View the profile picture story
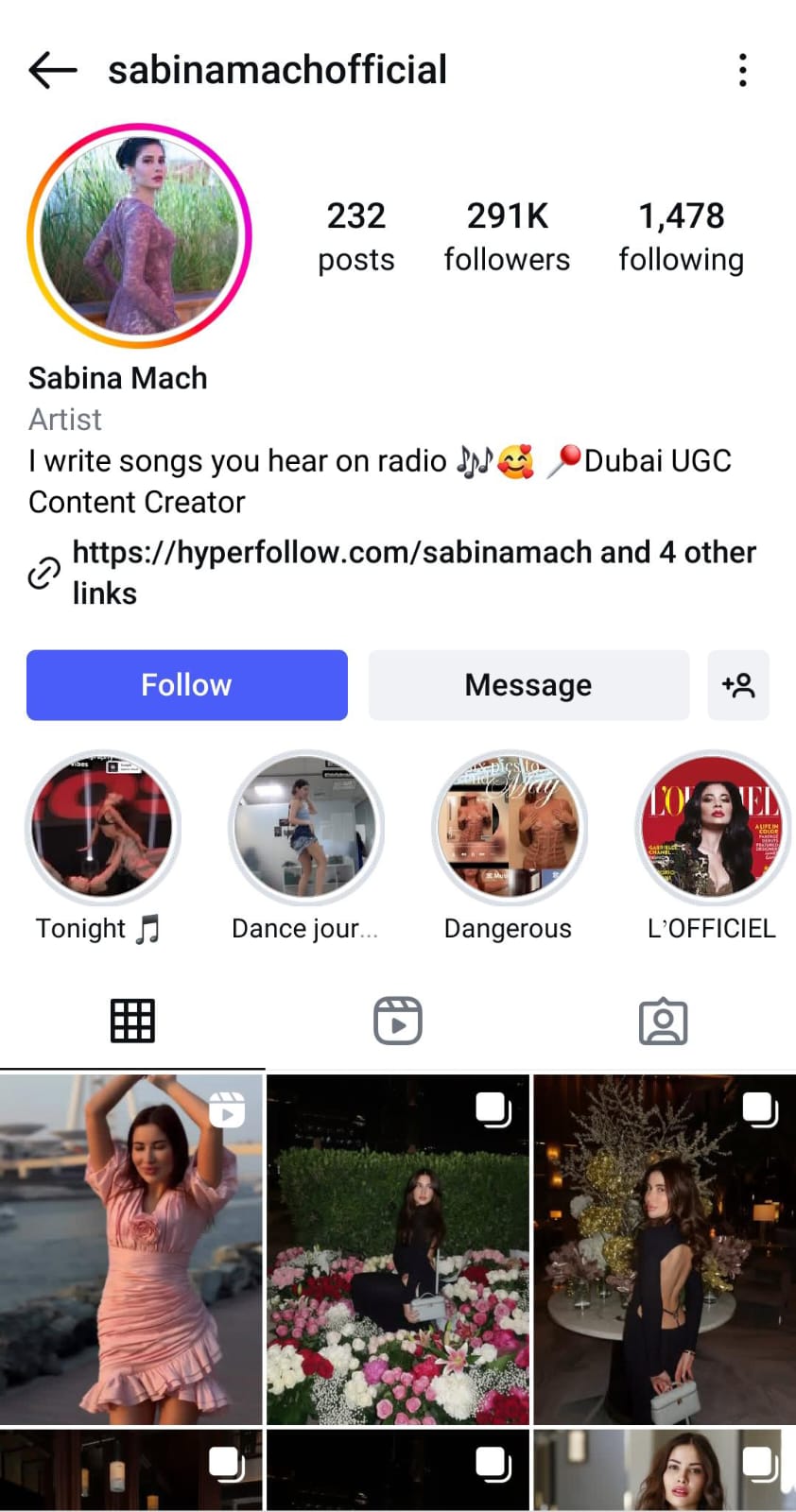796x1512 pixels. click(x=140, y=235)
